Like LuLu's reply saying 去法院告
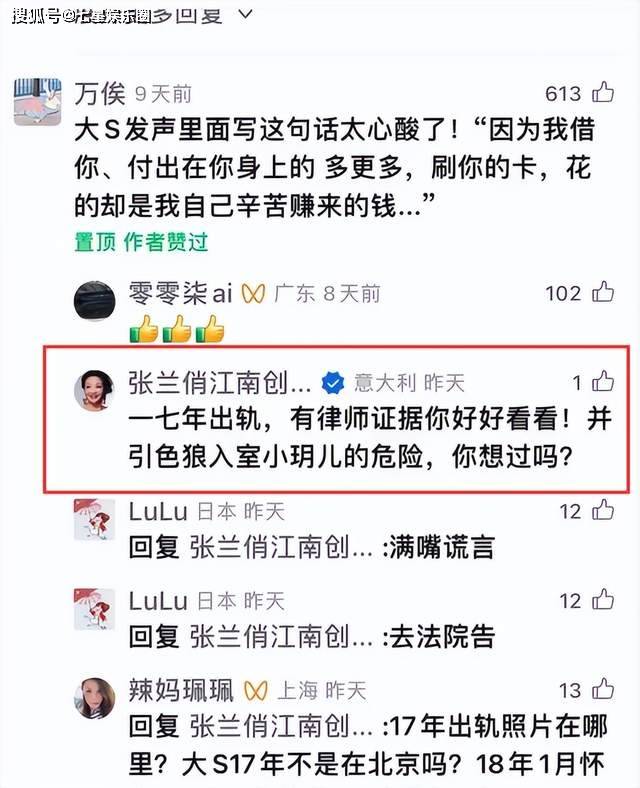The image size is (640, 788). point(603,601)
